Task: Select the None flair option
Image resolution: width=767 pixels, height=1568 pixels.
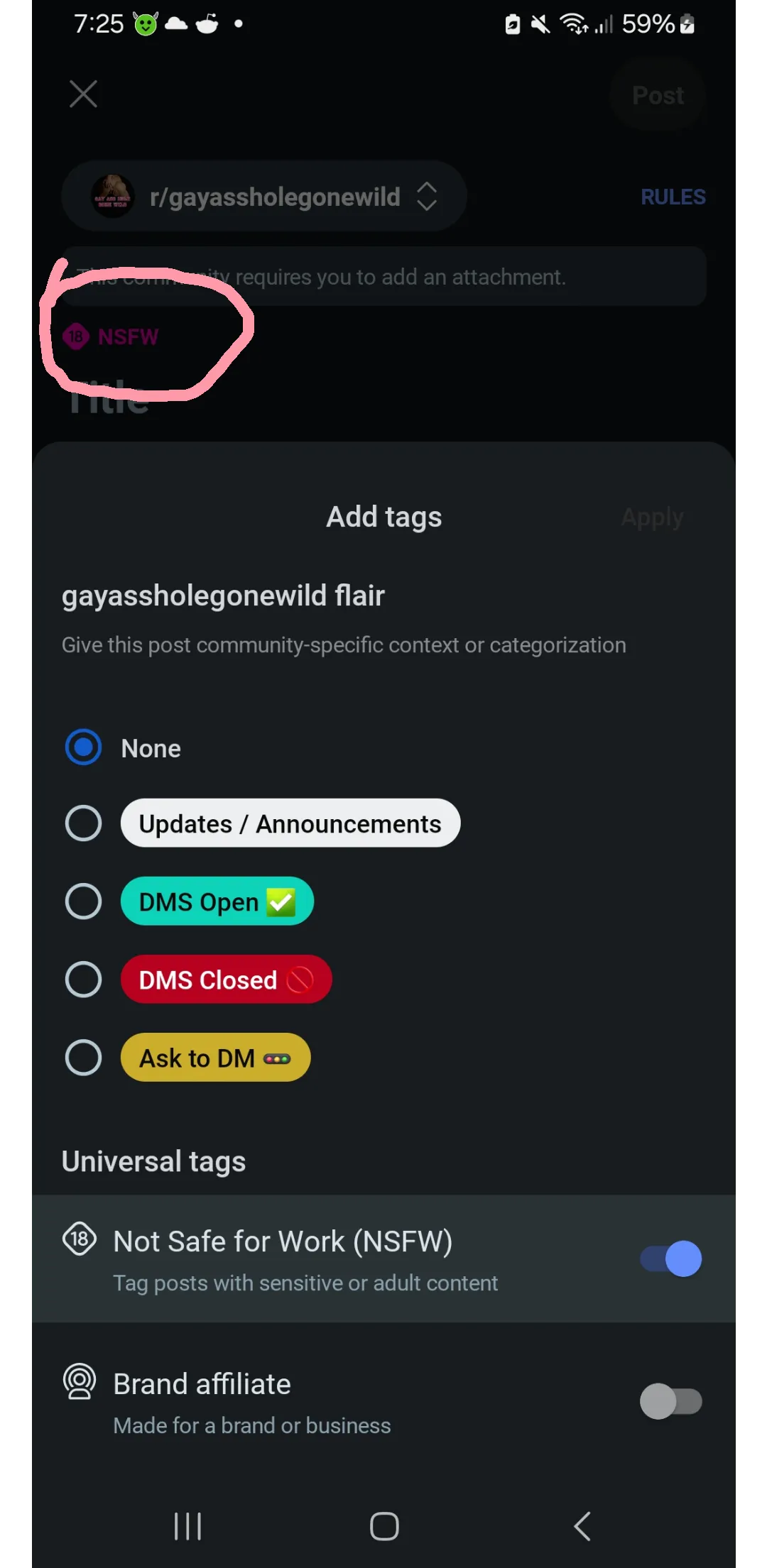Action: click(83, 747)
